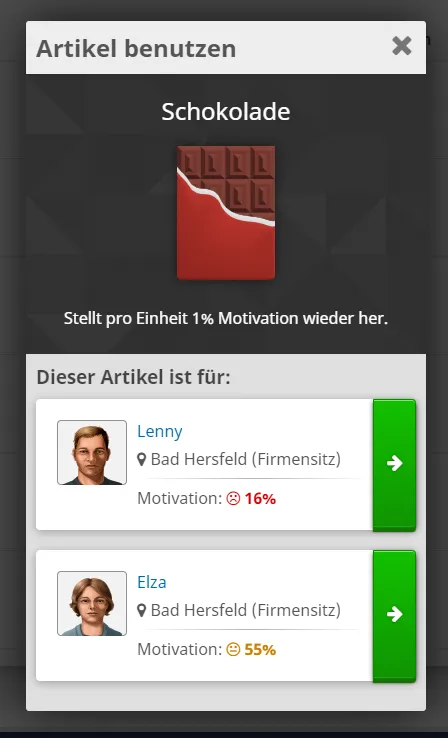This screenshot has width=448, height=738.
Task: Close the Artikel benutzen dialog
Action: [401, 46]
